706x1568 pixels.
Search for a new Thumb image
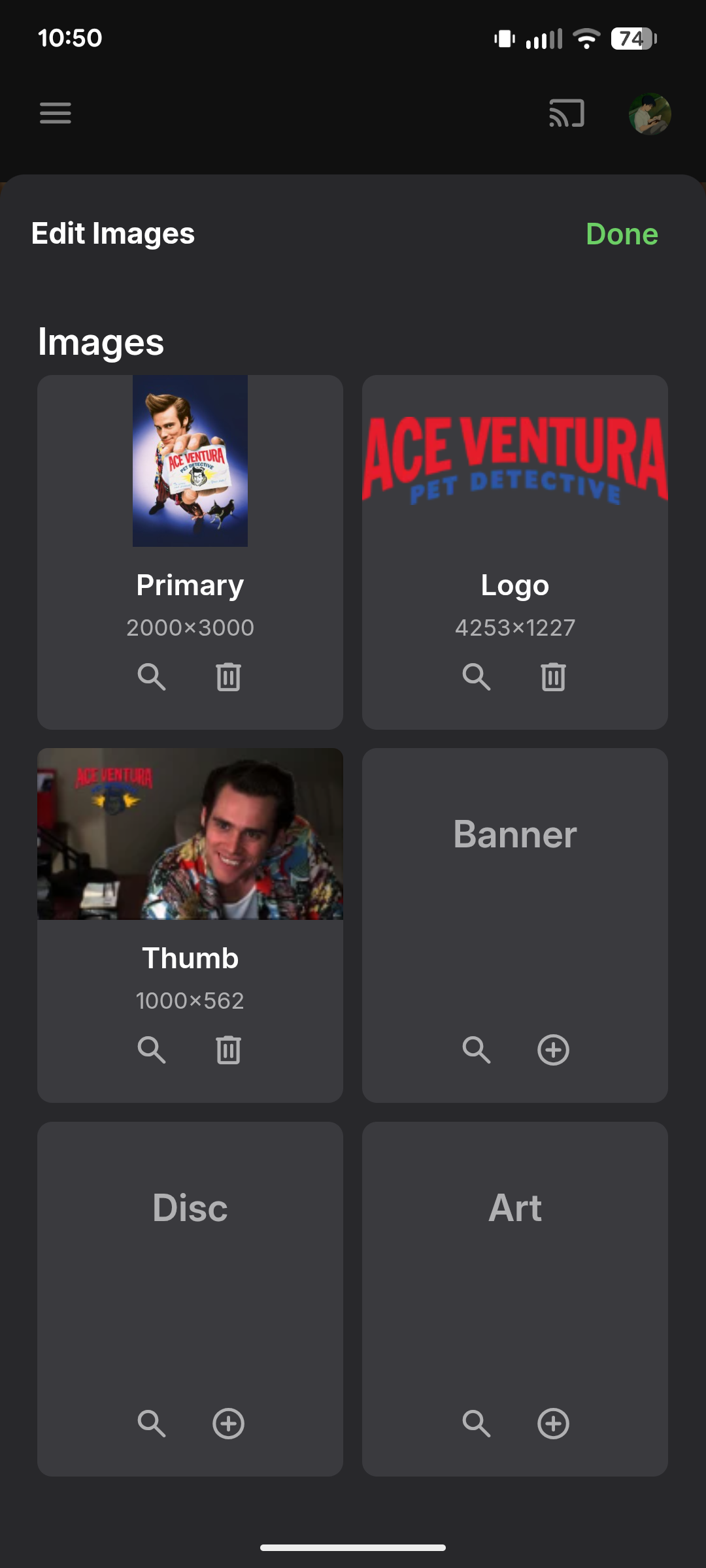pos(152,1050)
